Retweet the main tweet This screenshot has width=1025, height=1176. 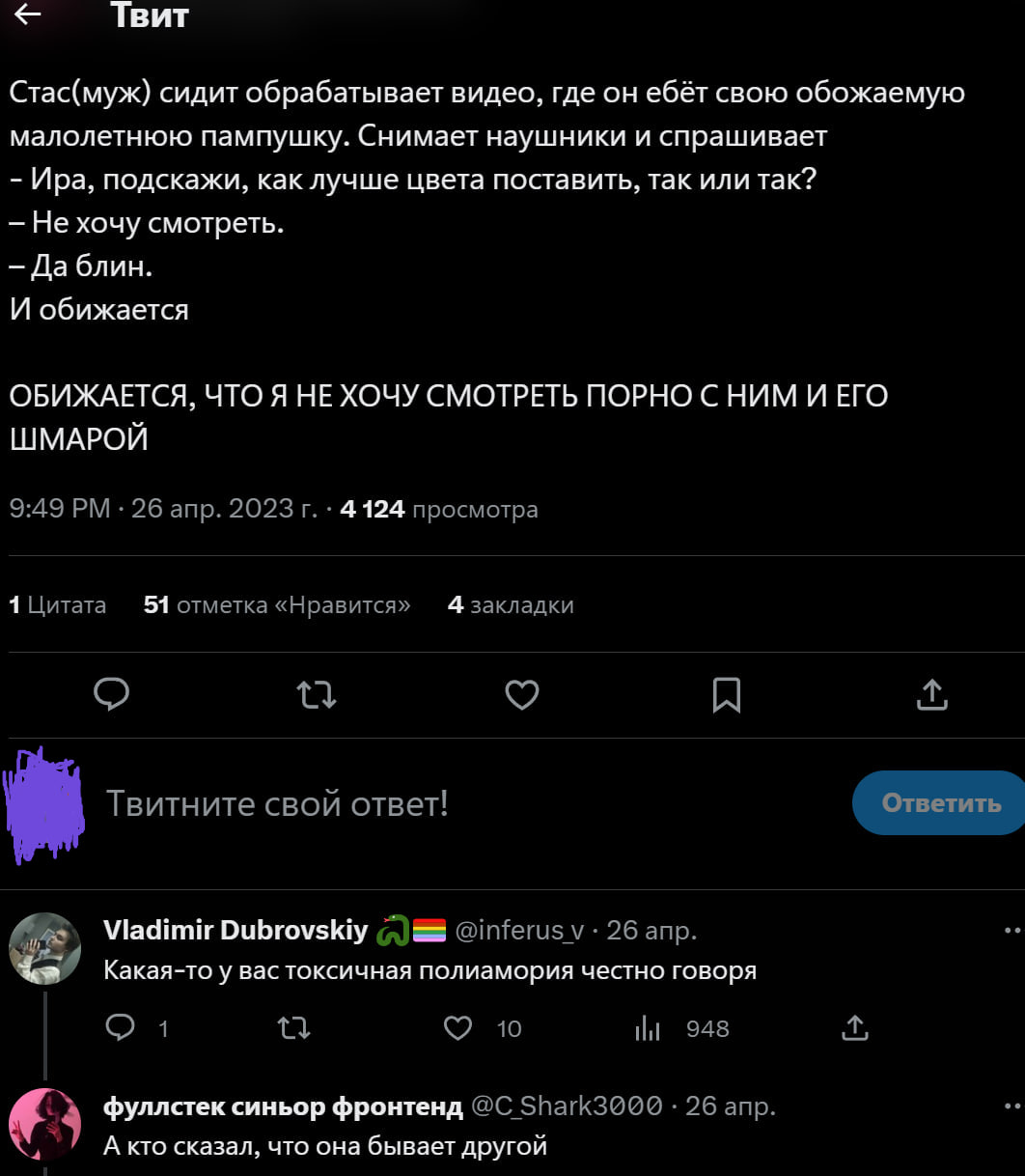pyautogui.click(x=317, y=694)
